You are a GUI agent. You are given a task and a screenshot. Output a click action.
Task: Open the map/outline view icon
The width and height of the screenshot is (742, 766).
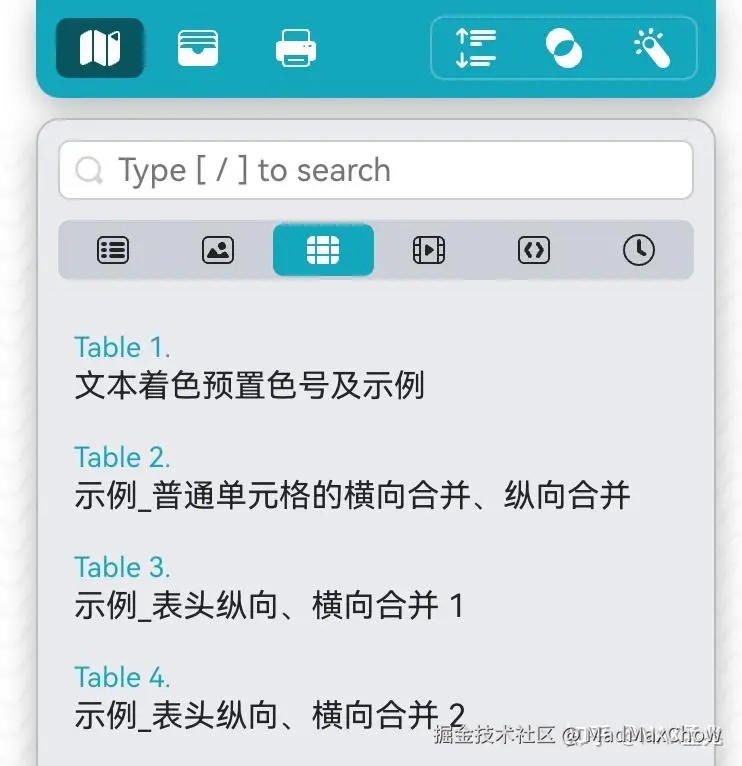click(x=100, y=48)
